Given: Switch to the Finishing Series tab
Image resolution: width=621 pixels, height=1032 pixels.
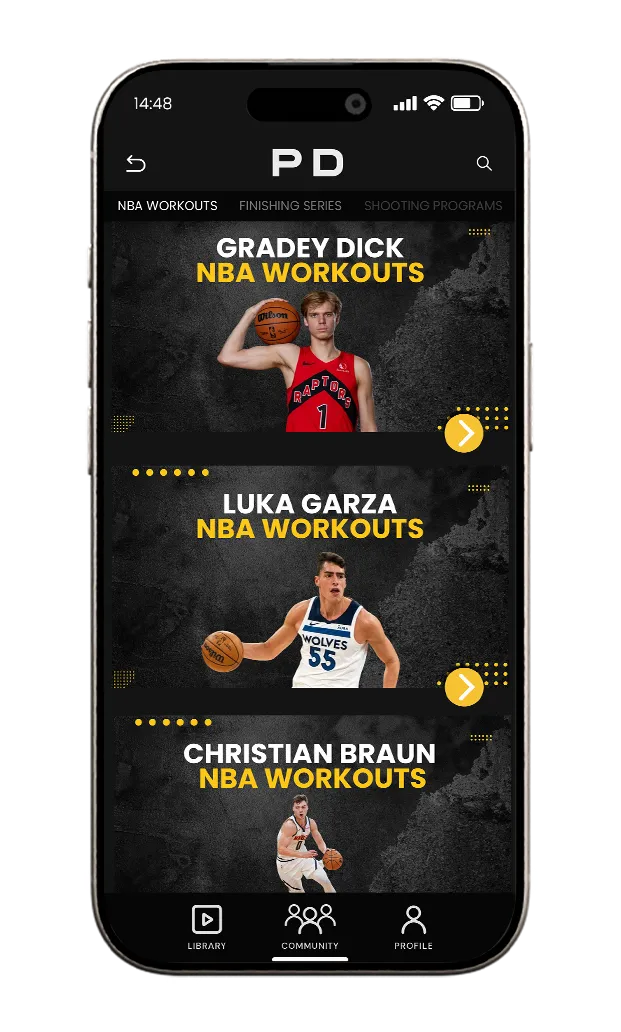Looking at the screenshot, I should click(x=290, y=205).
